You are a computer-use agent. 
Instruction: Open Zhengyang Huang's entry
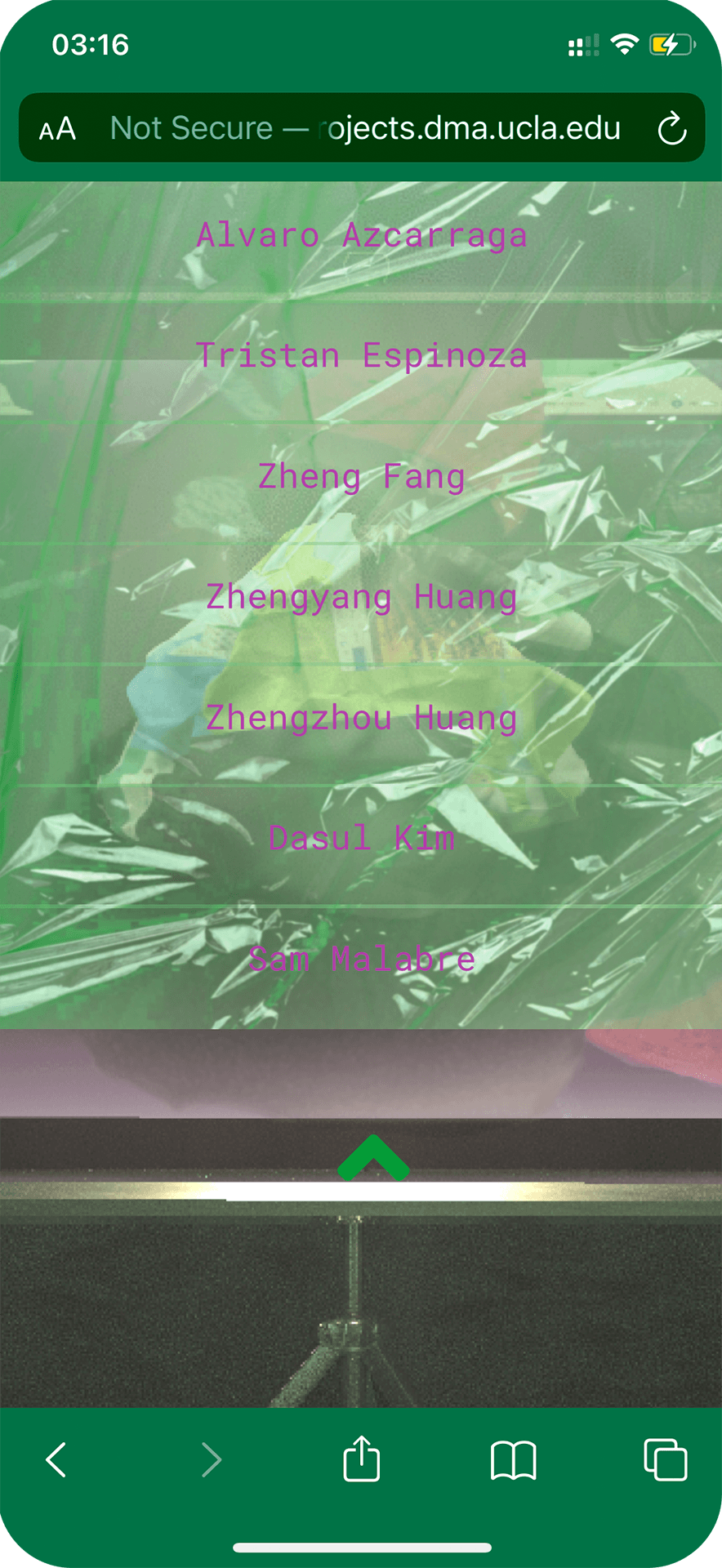(362, 597)
